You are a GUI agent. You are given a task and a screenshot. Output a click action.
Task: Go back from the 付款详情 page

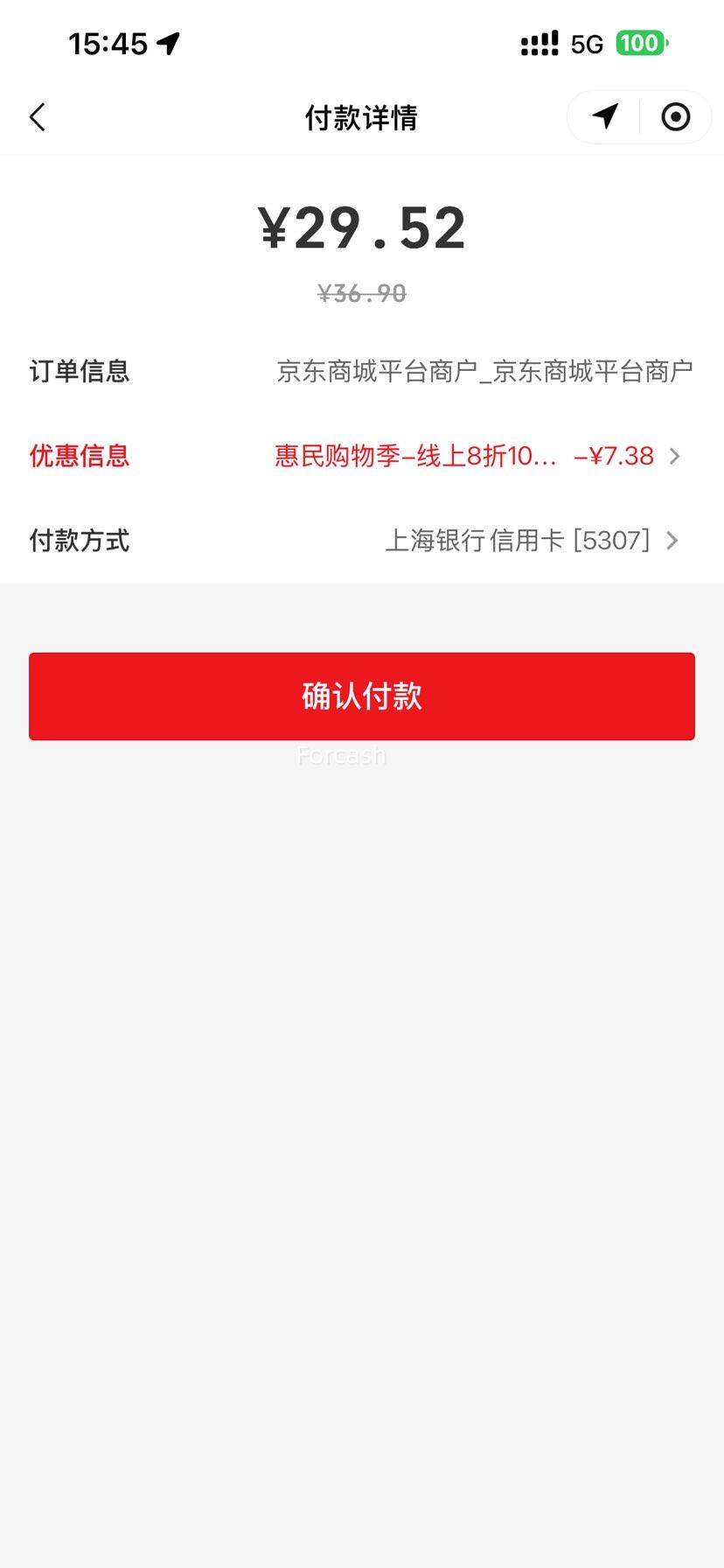[38, 117]
